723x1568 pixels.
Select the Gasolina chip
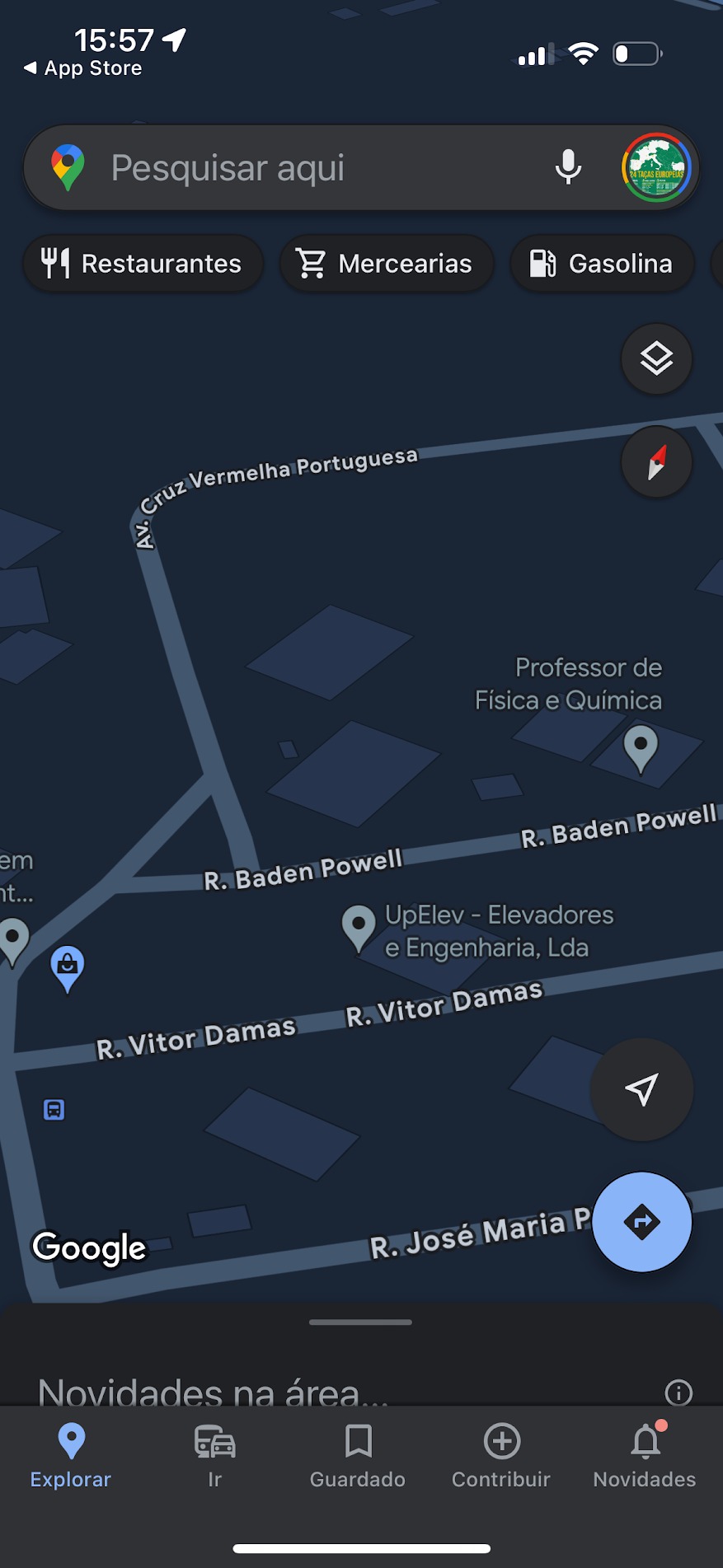coord(602,264)
